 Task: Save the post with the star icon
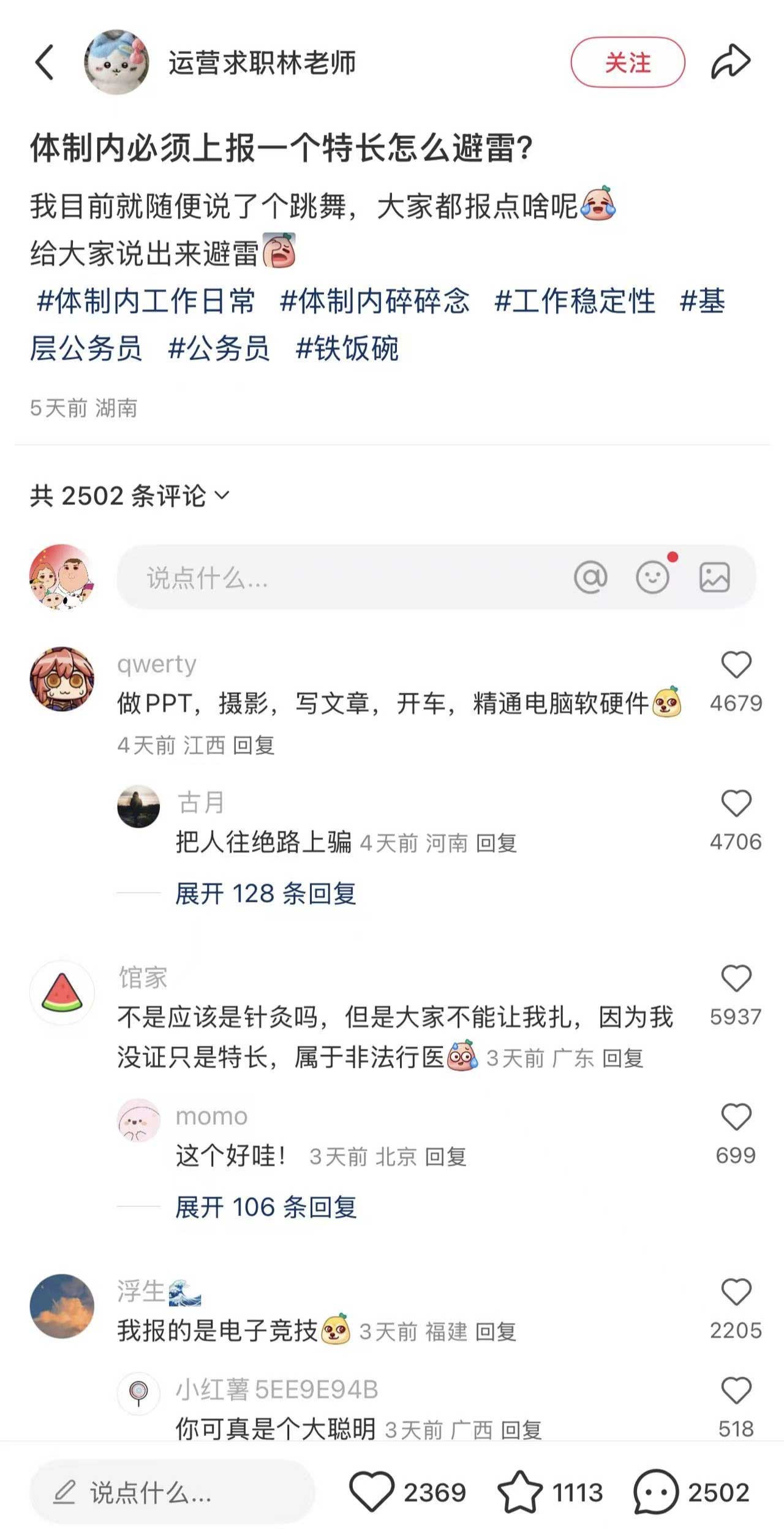click(519, 1492)
